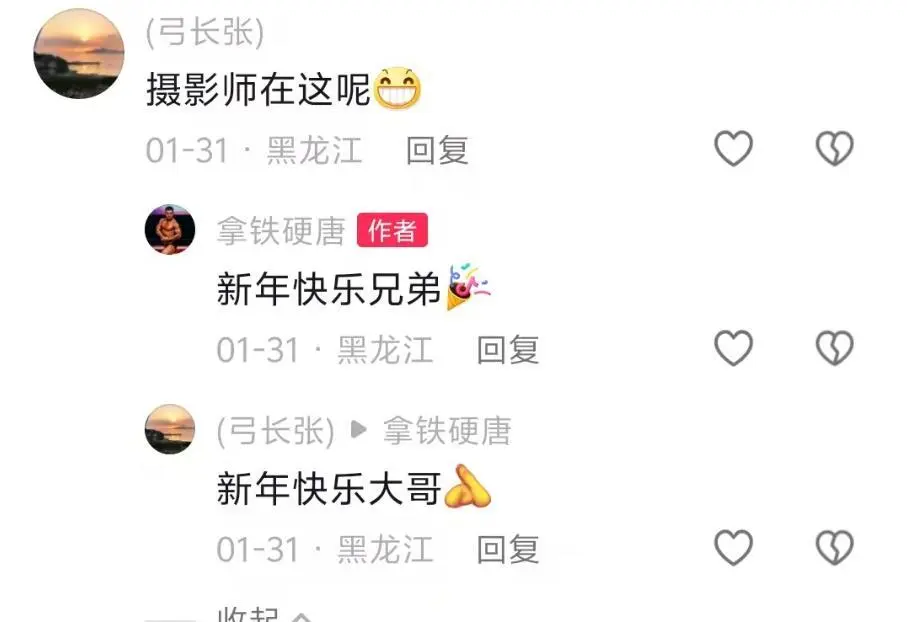Screen dimensions: 907x622
Task: Dislike the reply 新年快乐大哥
Action: pyautogui.click(x=834, y=548)
